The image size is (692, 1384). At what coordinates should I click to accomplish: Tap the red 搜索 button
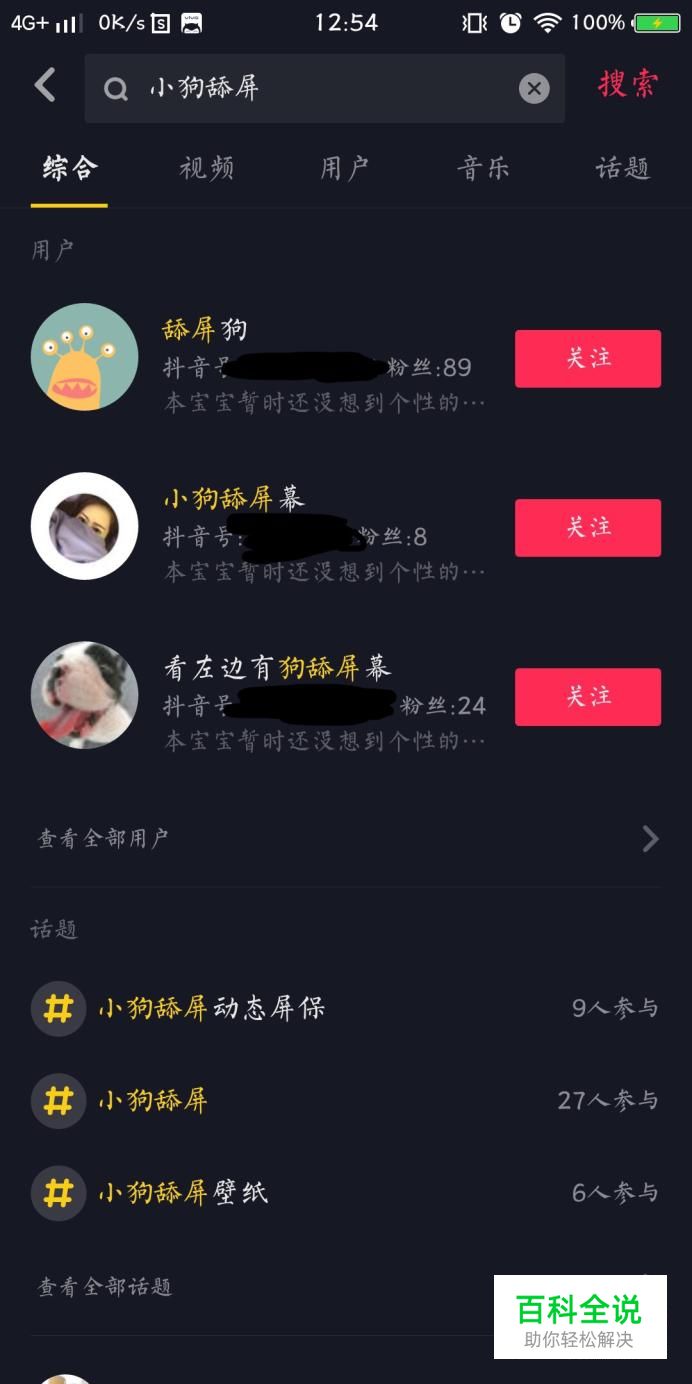point(628,85)
